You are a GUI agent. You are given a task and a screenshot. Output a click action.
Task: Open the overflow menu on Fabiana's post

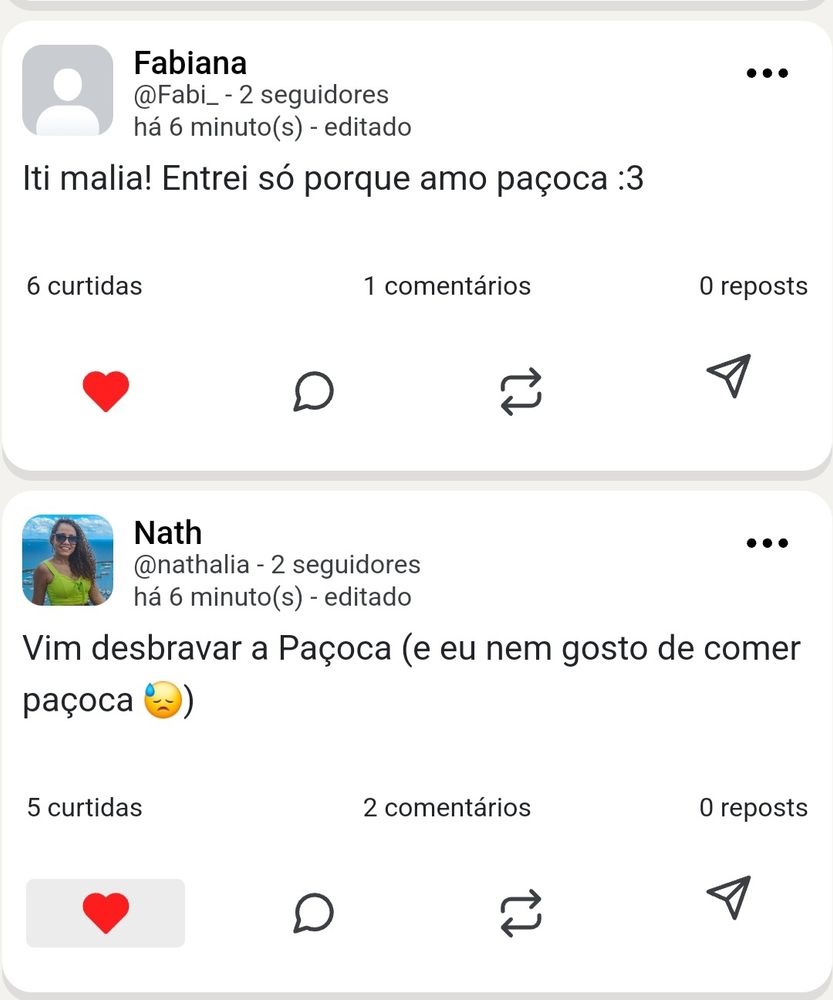coord(767,73)
